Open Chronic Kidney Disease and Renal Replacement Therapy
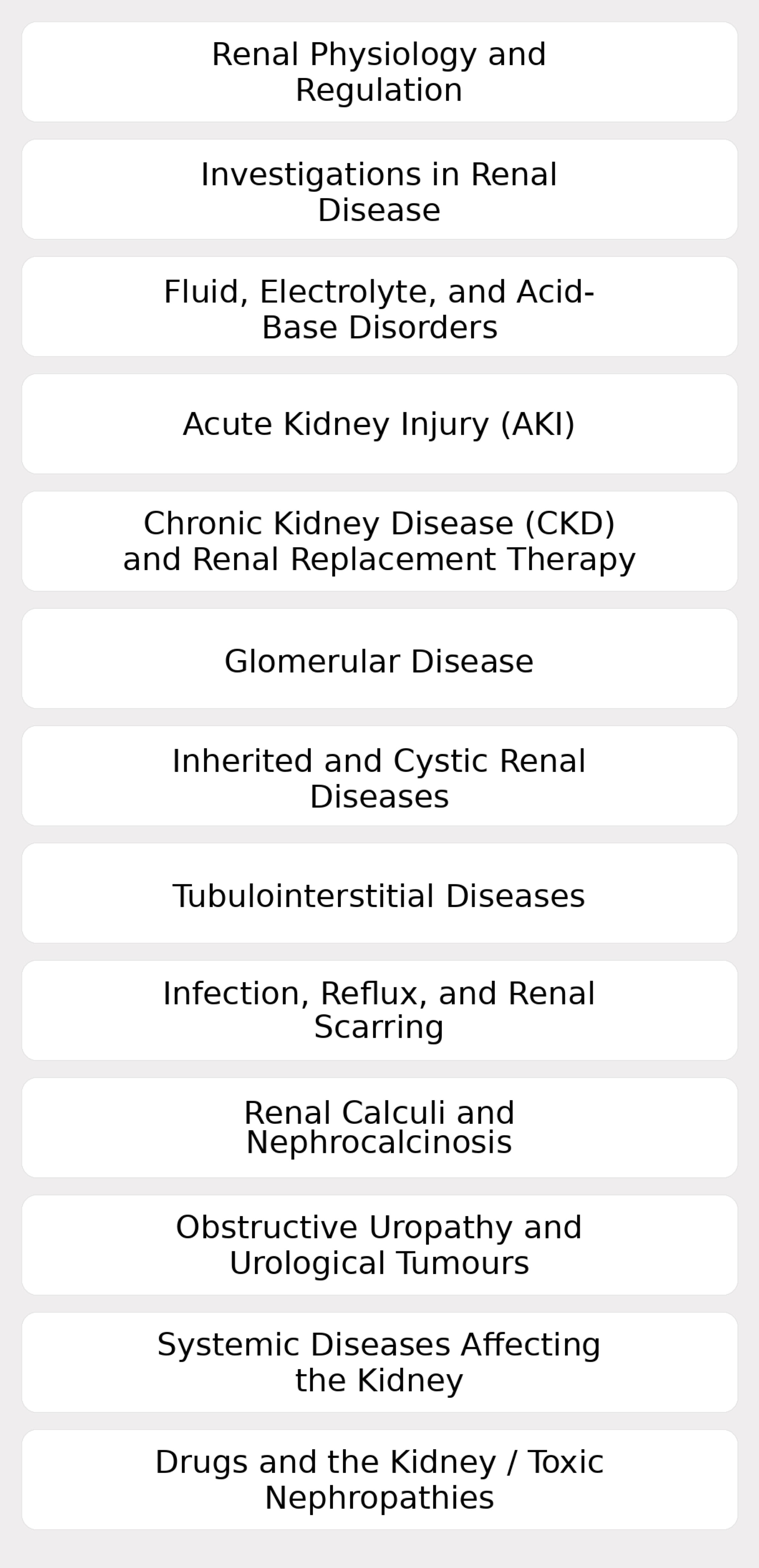Image resolution: width=759 pixels, height=1568 pixels. (x=379, y=541)
